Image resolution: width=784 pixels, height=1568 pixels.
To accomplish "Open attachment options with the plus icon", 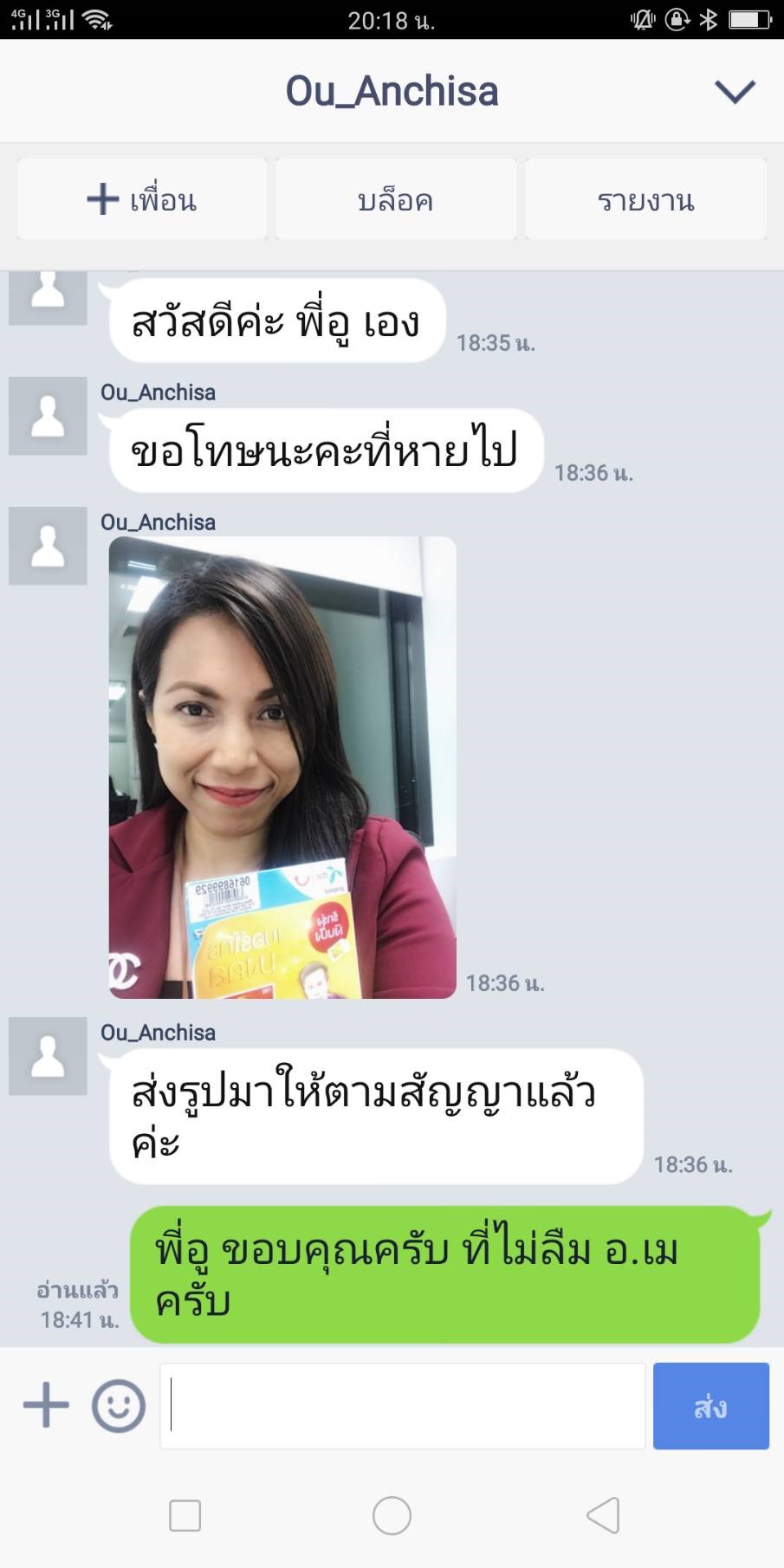I will point(46,1405).
